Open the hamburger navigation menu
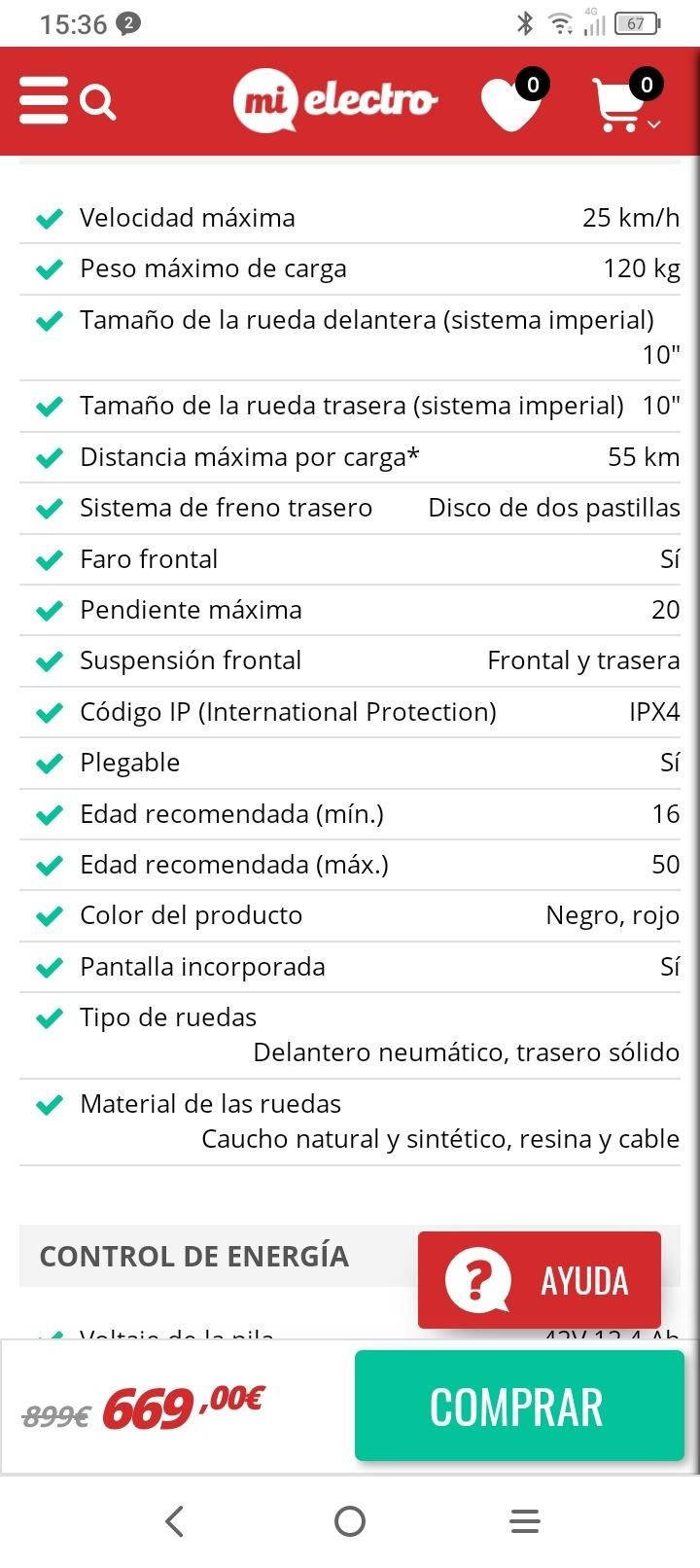 [42, 100]
